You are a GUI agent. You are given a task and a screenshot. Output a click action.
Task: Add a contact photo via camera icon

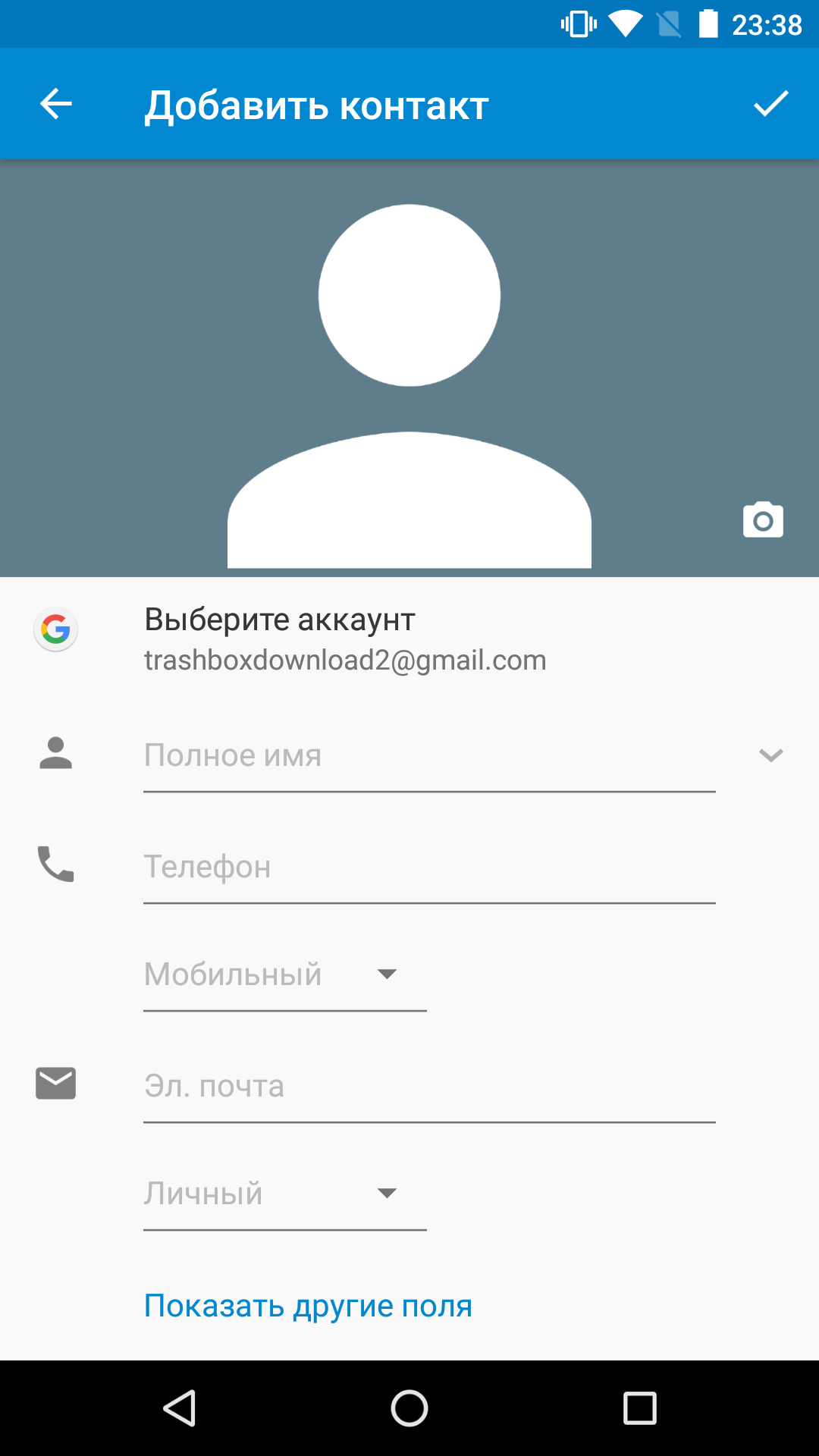[763, 519]
